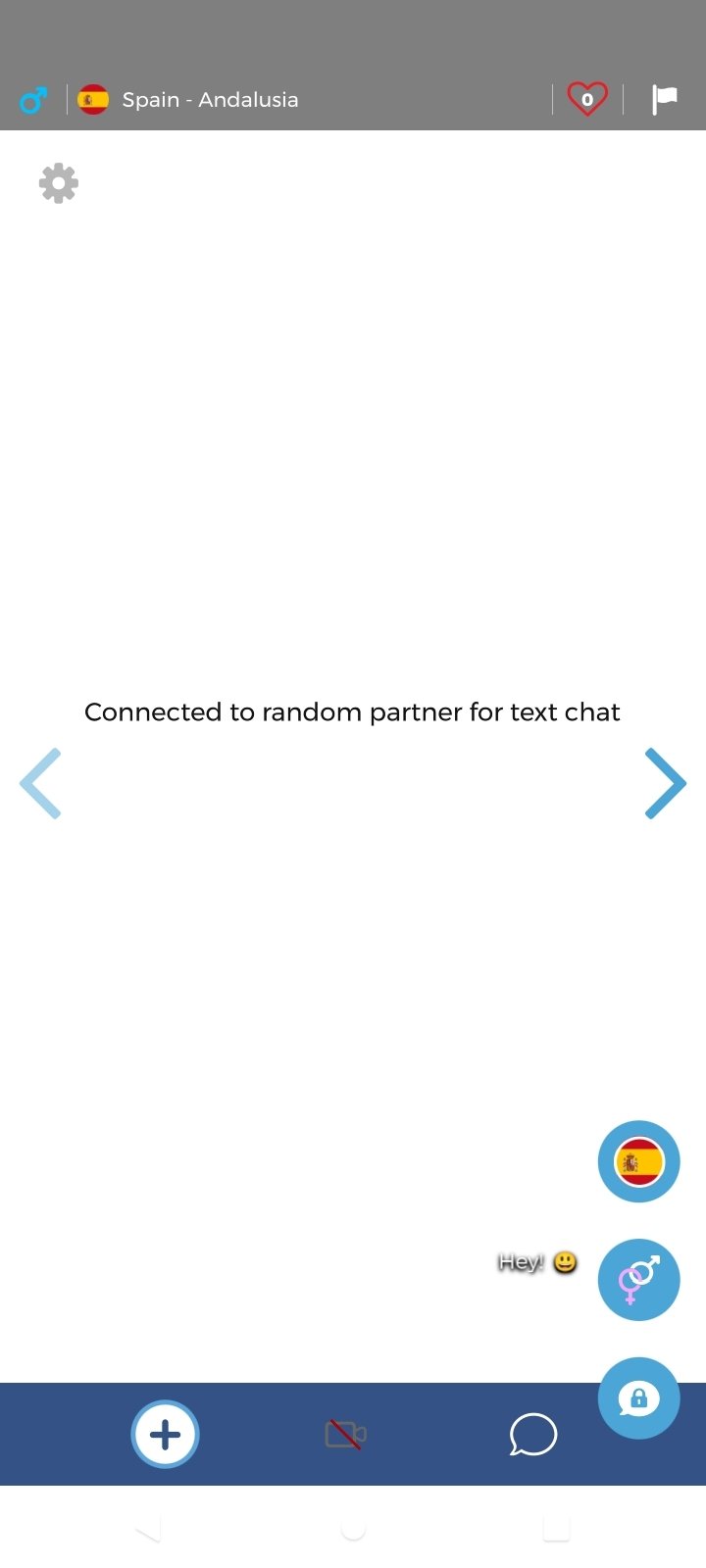Toggle the disabled video camera icon
706x1568 pixels.
345,1435
